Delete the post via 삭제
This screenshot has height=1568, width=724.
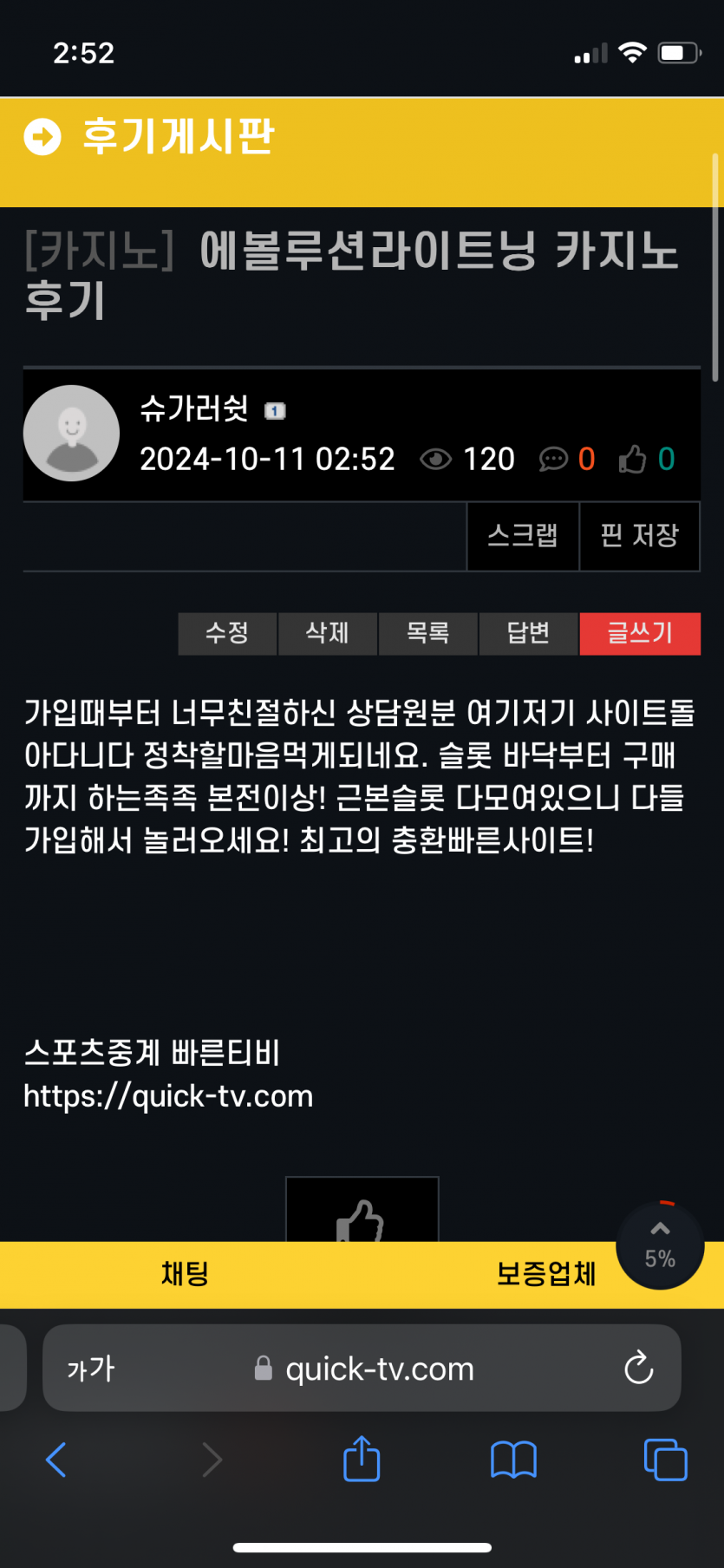click(x=328, y=633)
